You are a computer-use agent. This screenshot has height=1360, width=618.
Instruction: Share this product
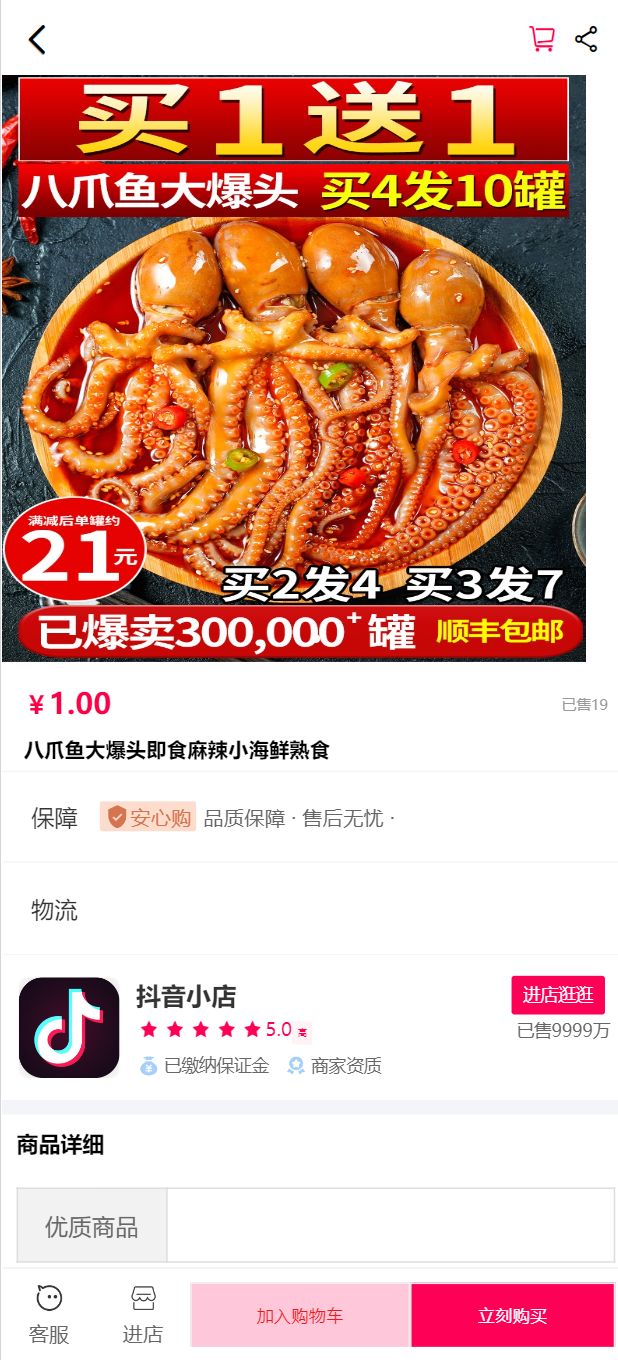(x=586, y=40)
